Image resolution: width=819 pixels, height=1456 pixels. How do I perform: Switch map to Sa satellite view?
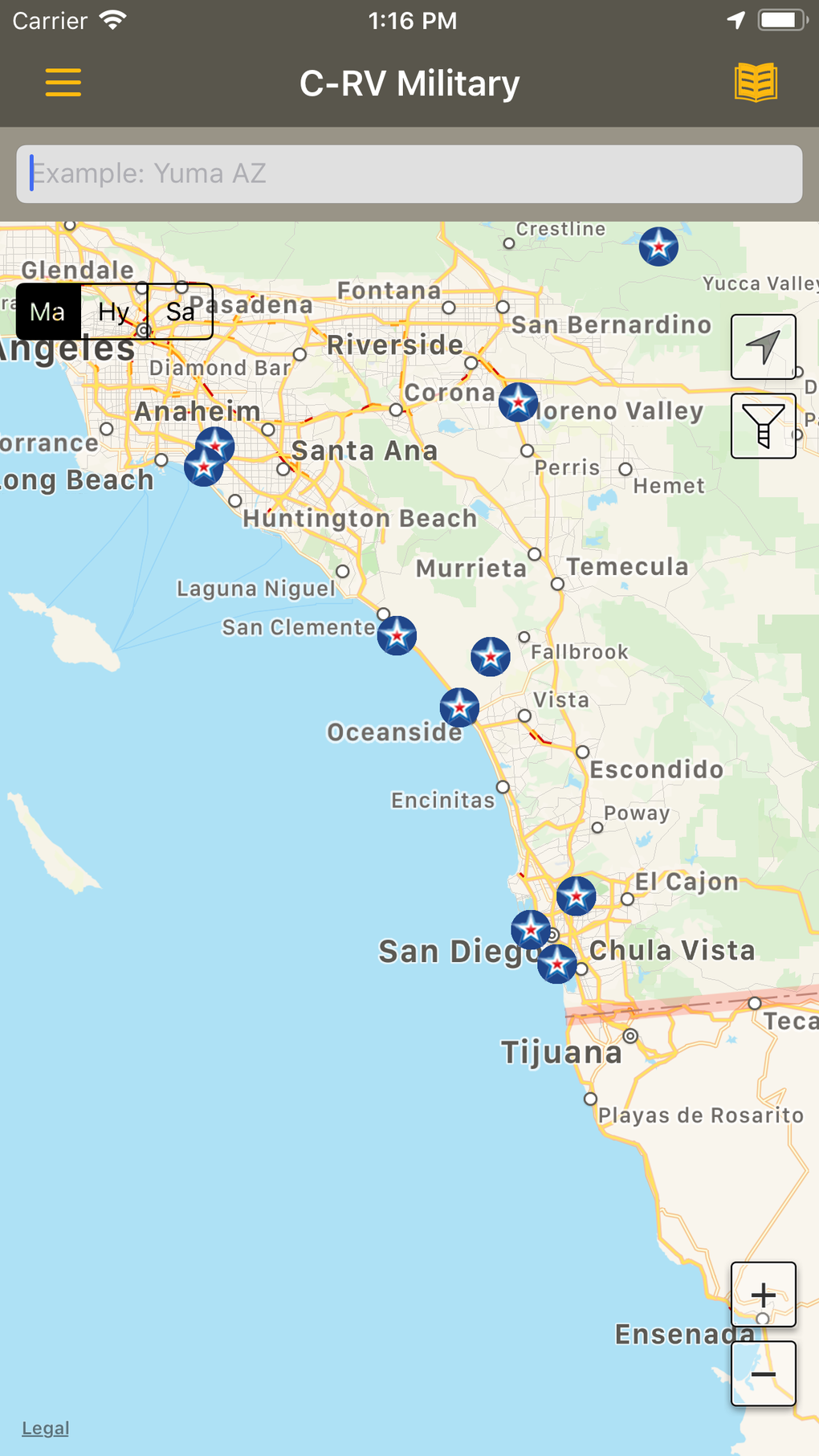coord(179,312)
